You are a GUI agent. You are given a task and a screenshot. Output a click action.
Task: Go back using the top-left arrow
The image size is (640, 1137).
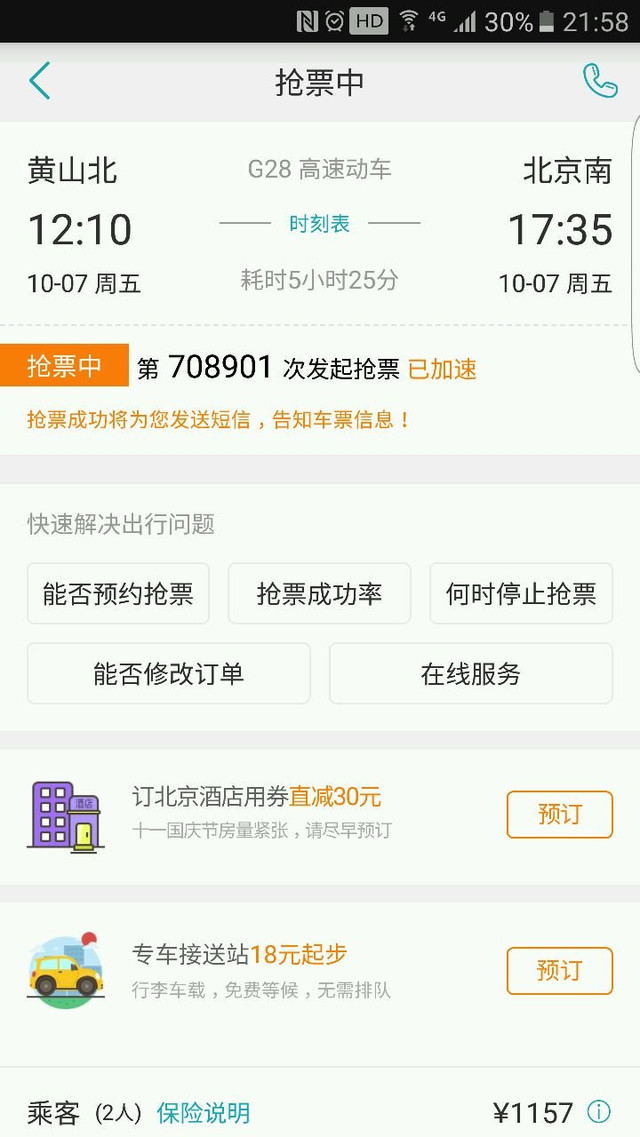point(40,81)
